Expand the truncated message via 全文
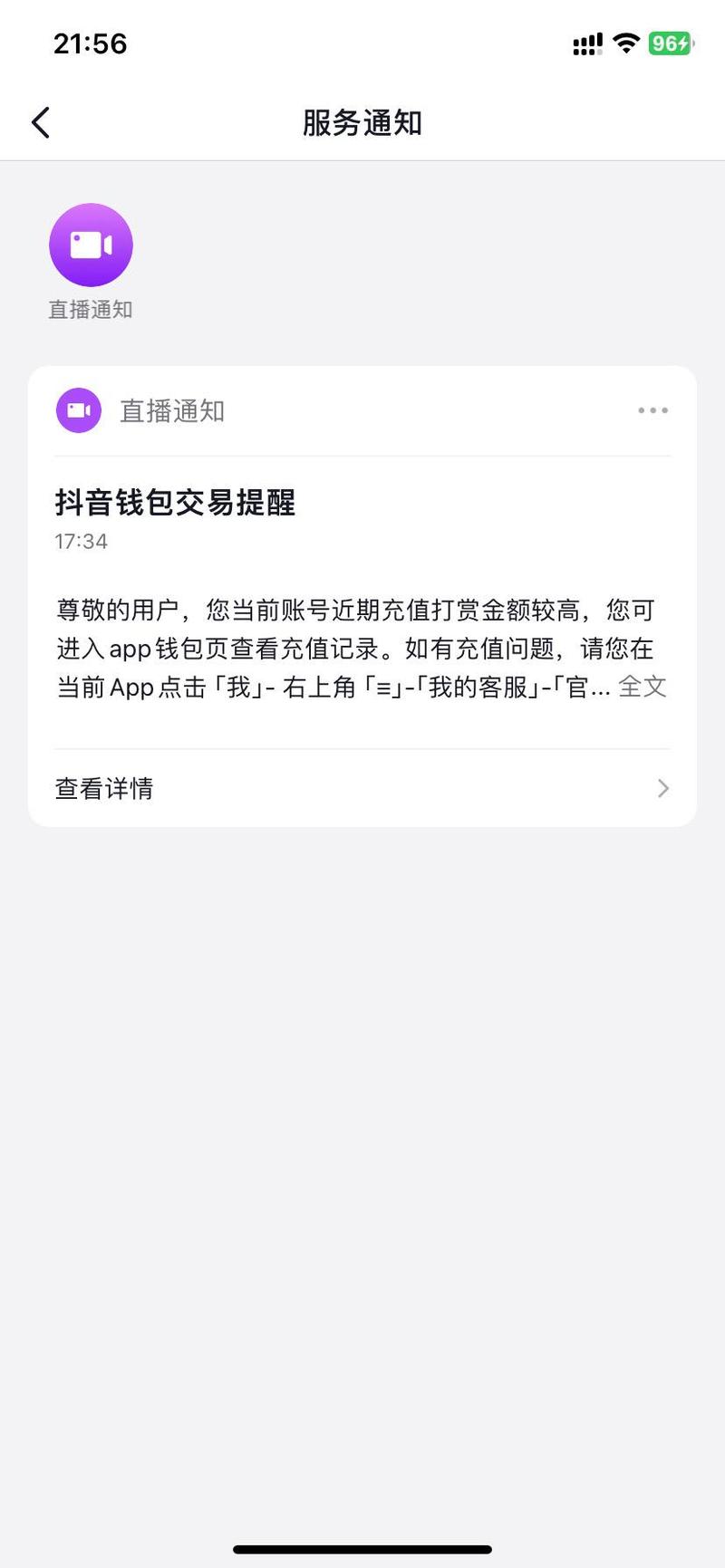 click(x=643, y=687)
